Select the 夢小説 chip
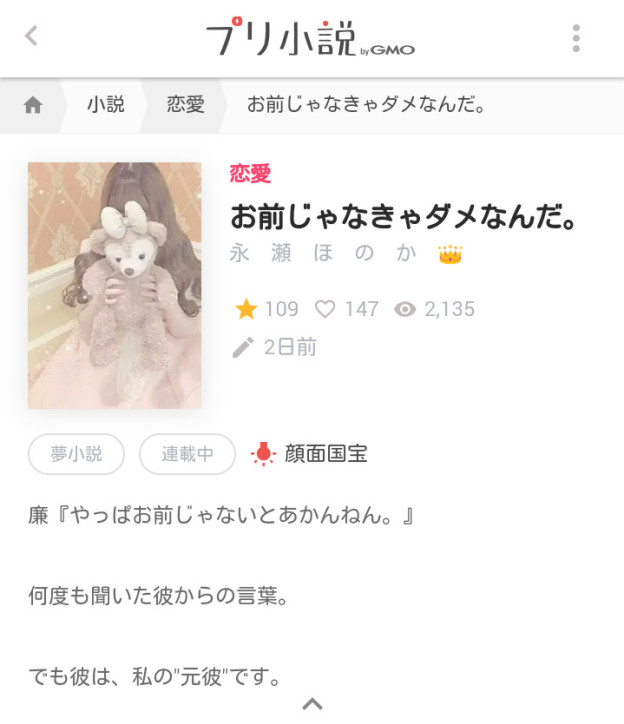This screenshot has width=624, height=724. pyautogui.click(x=77, y=454)
